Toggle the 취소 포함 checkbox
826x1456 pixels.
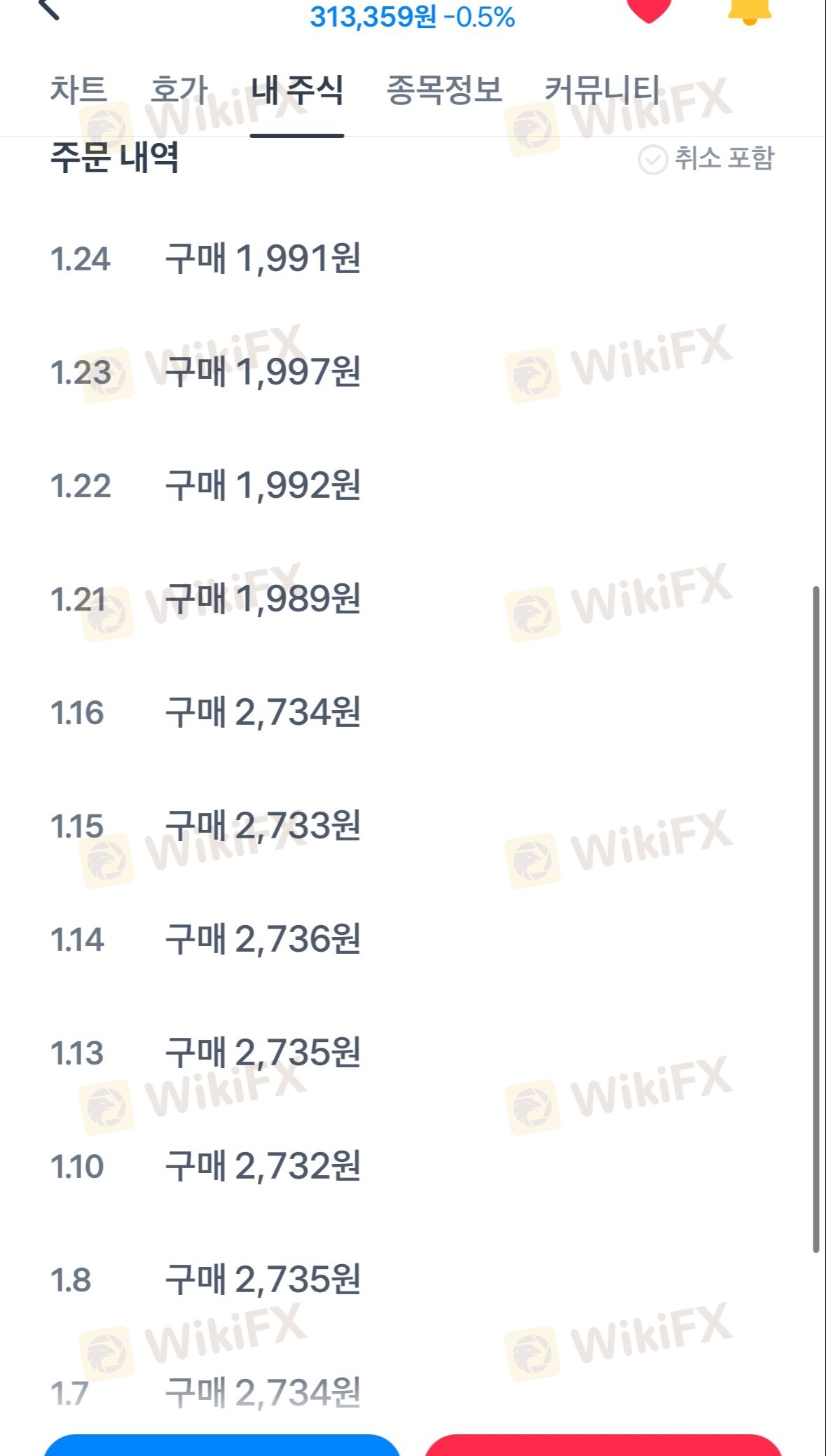706,159
